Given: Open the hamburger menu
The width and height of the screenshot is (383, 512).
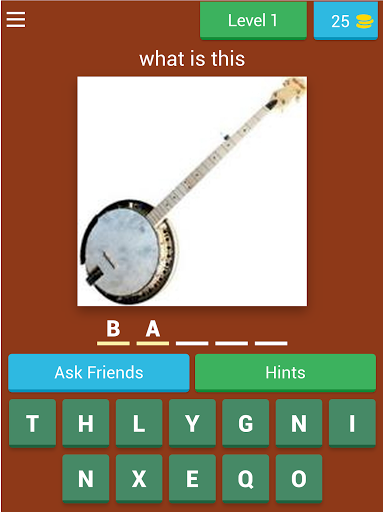Looking at the screenshot, I should [16, 20].
